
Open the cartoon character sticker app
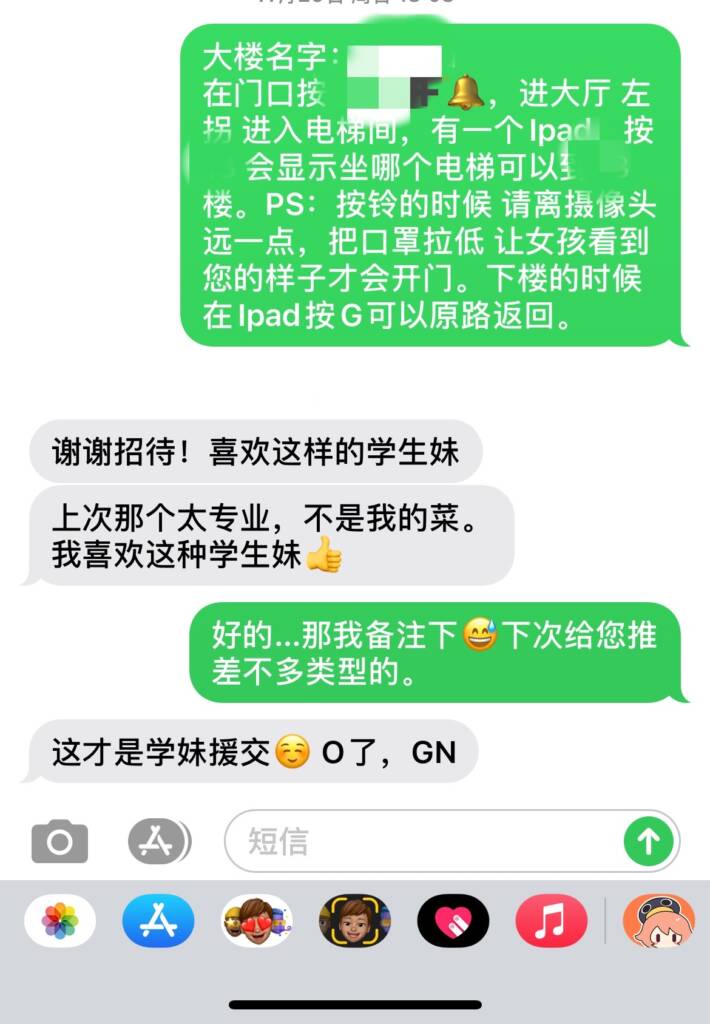coord(658,921)
